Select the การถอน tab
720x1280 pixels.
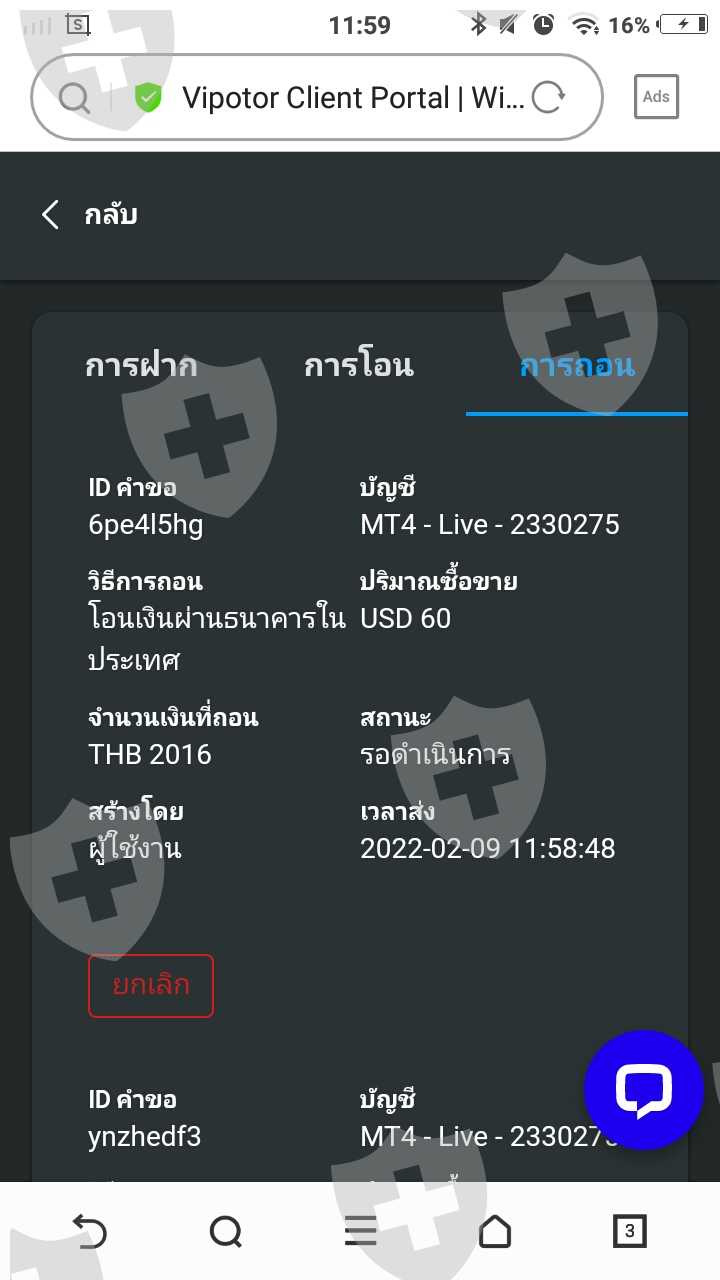tap(577, 365)
